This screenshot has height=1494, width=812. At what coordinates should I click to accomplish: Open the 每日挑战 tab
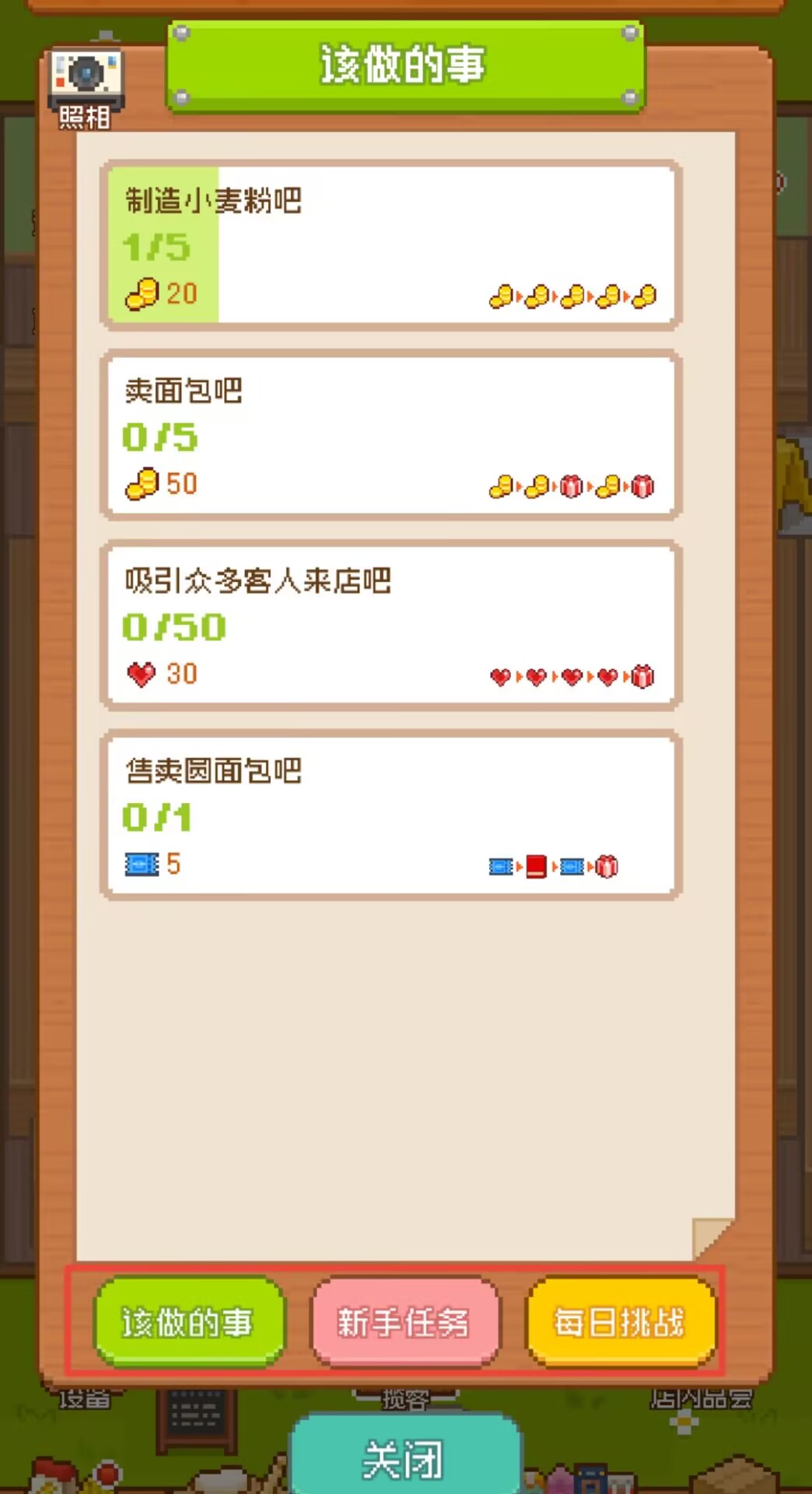[620, 1321]
